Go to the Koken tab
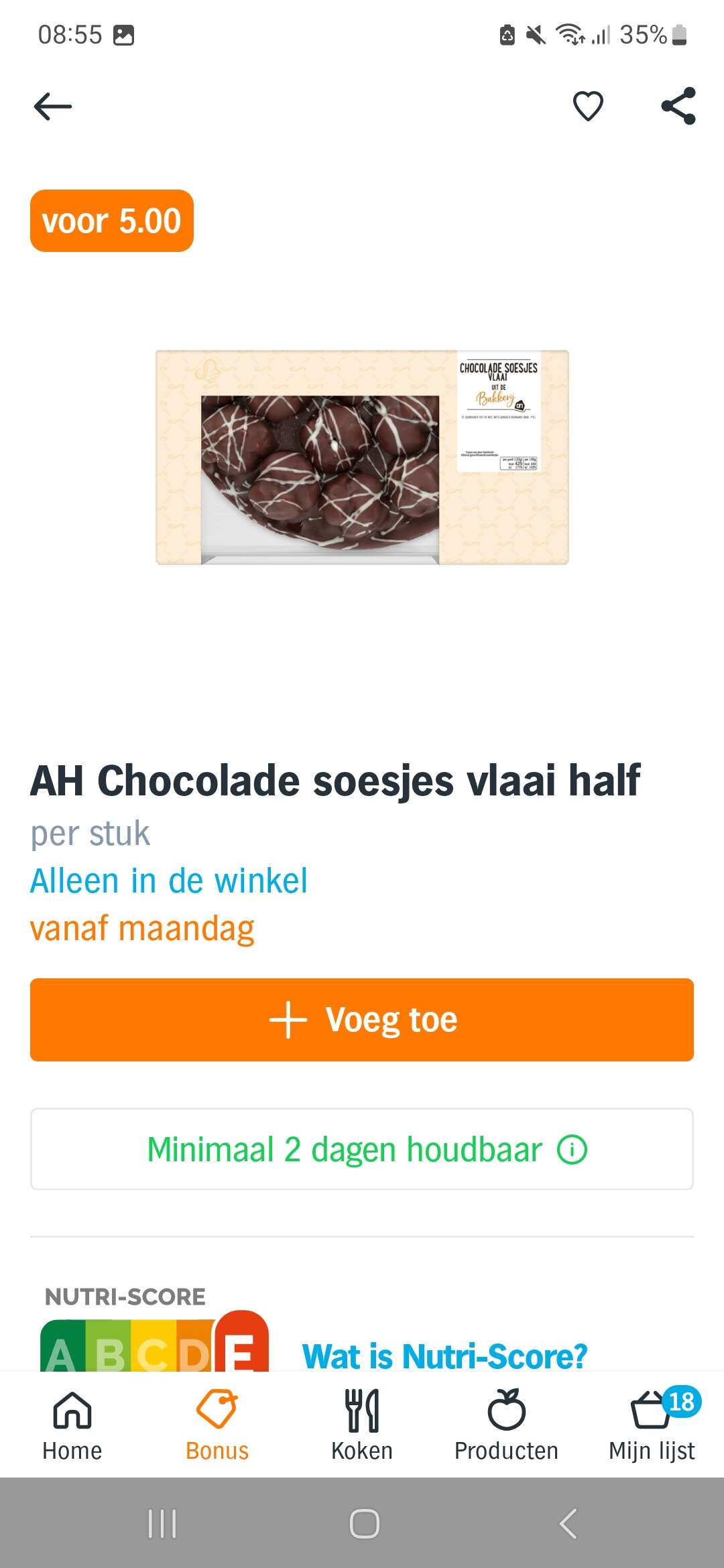The image size is (724, 1568). click(362, 1425)
